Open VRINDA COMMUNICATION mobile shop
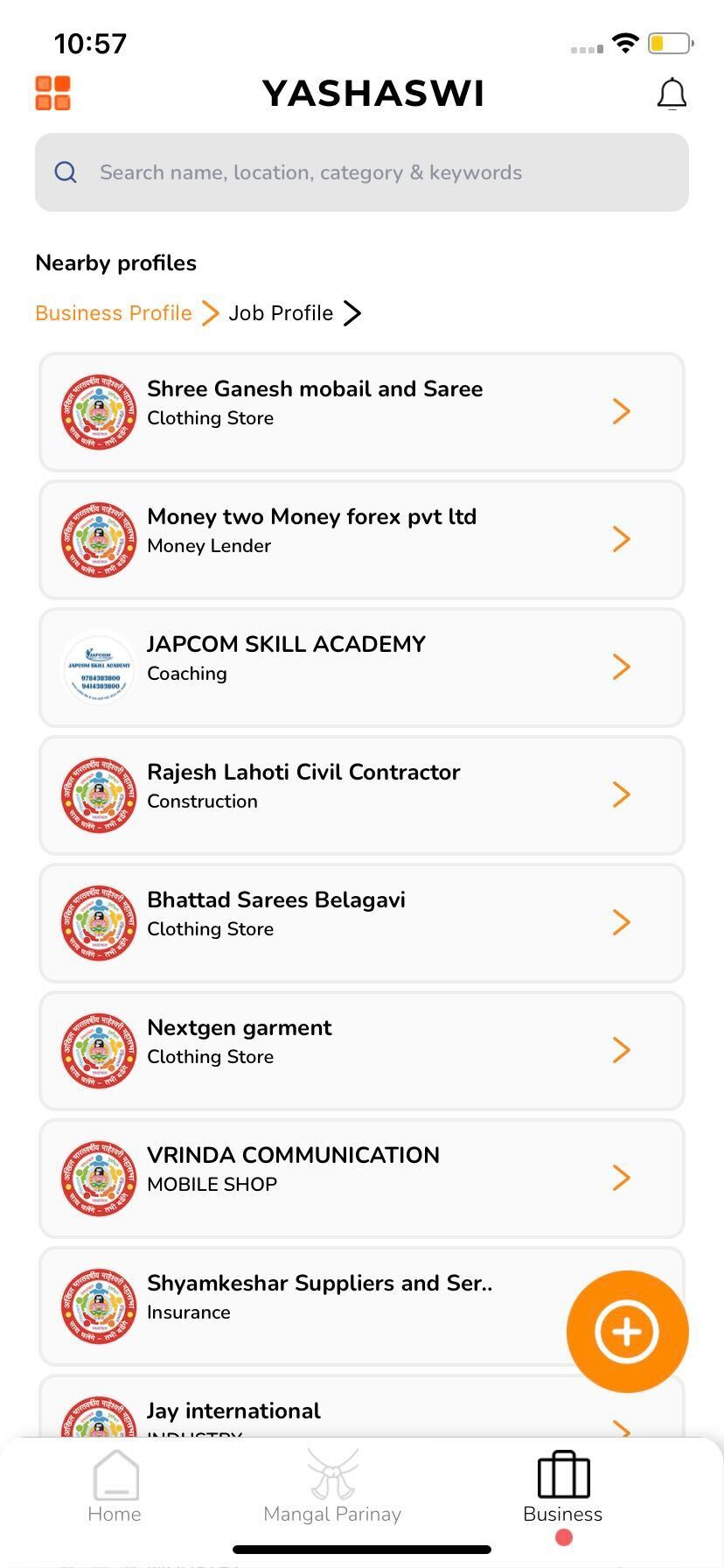This screenshot has width=724, height=1568. (362, 1179)
